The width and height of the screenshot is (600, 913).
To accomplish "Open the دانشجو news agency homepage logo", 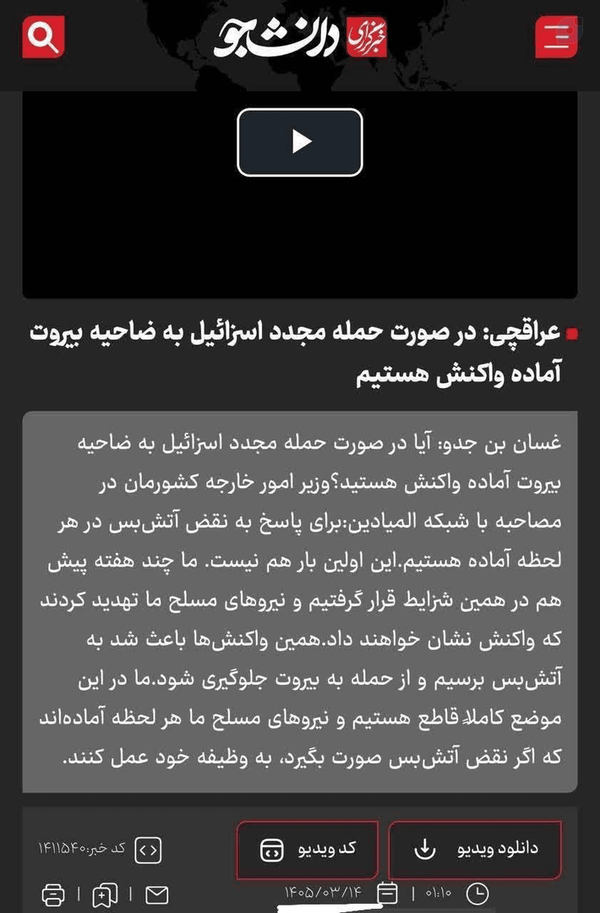I will [300, 37].
